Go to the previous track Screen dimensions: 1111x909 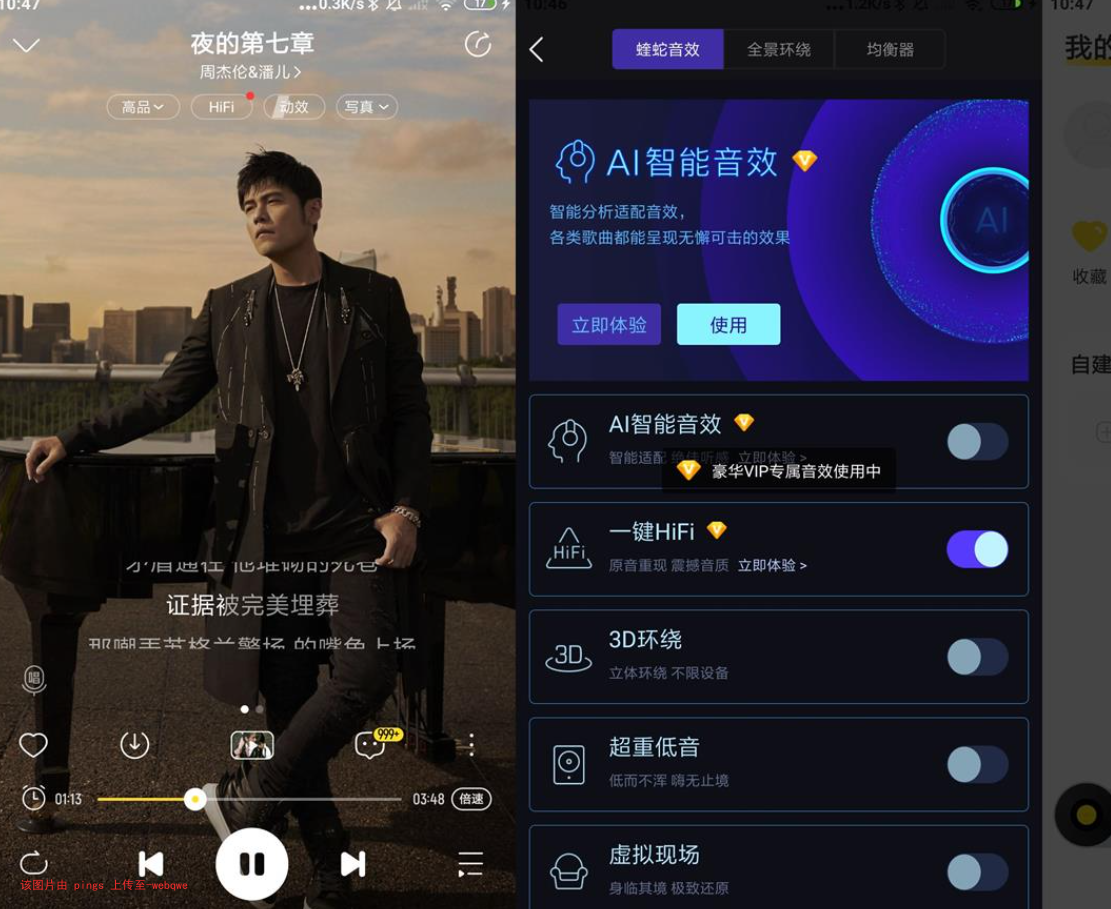tap(151, 864)
